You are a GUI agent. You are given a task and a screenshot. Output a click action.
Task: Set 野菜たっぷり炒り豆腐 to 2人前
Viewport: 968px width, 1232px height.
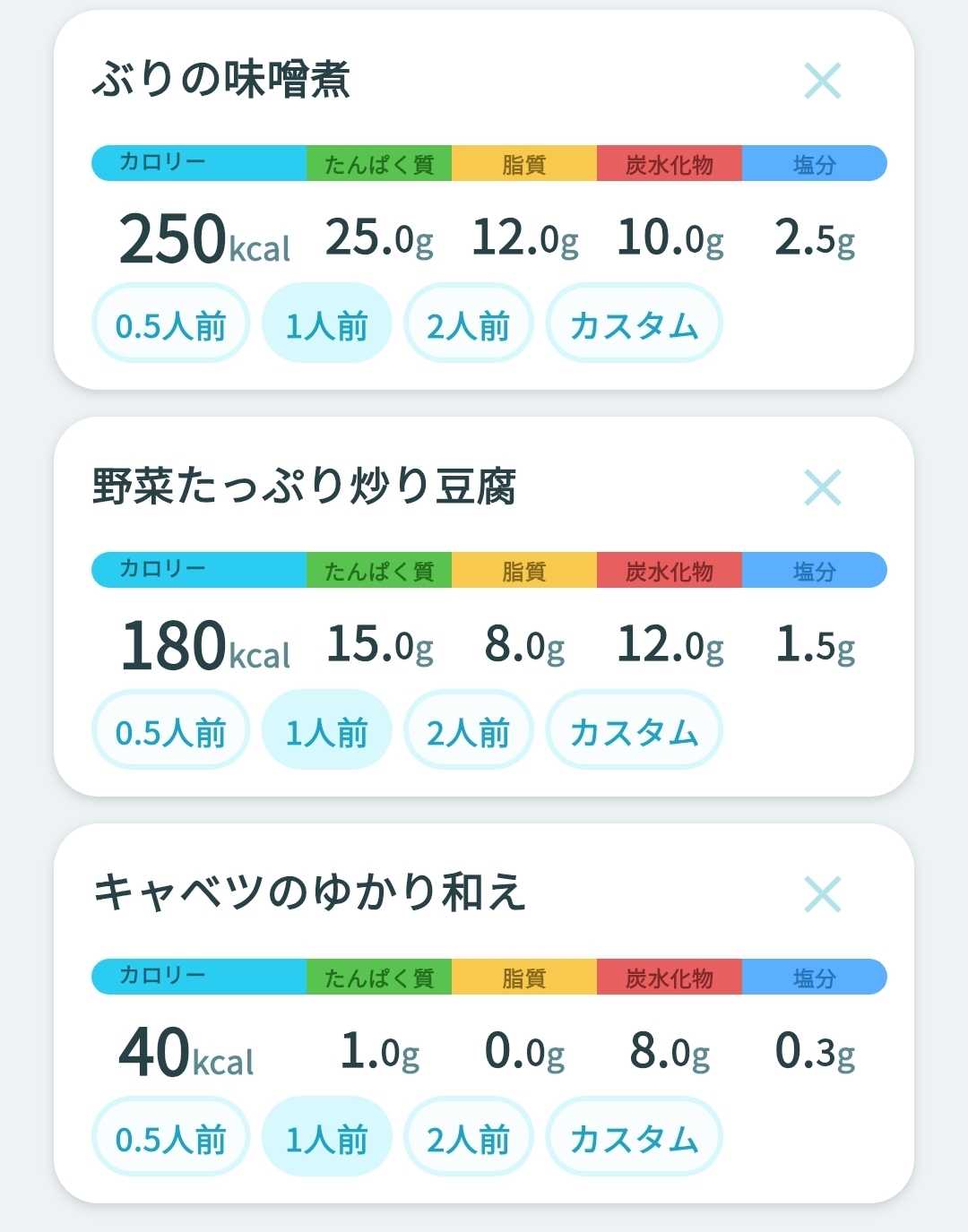click(468, 730)
